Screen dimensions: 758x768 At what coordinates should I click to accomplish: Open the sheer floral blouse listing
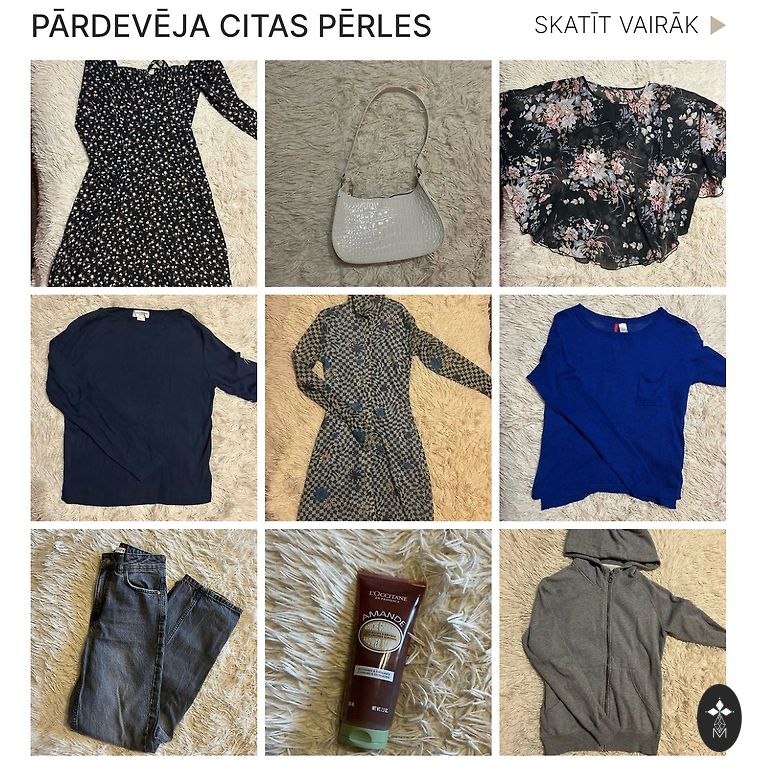pos(612,173)
